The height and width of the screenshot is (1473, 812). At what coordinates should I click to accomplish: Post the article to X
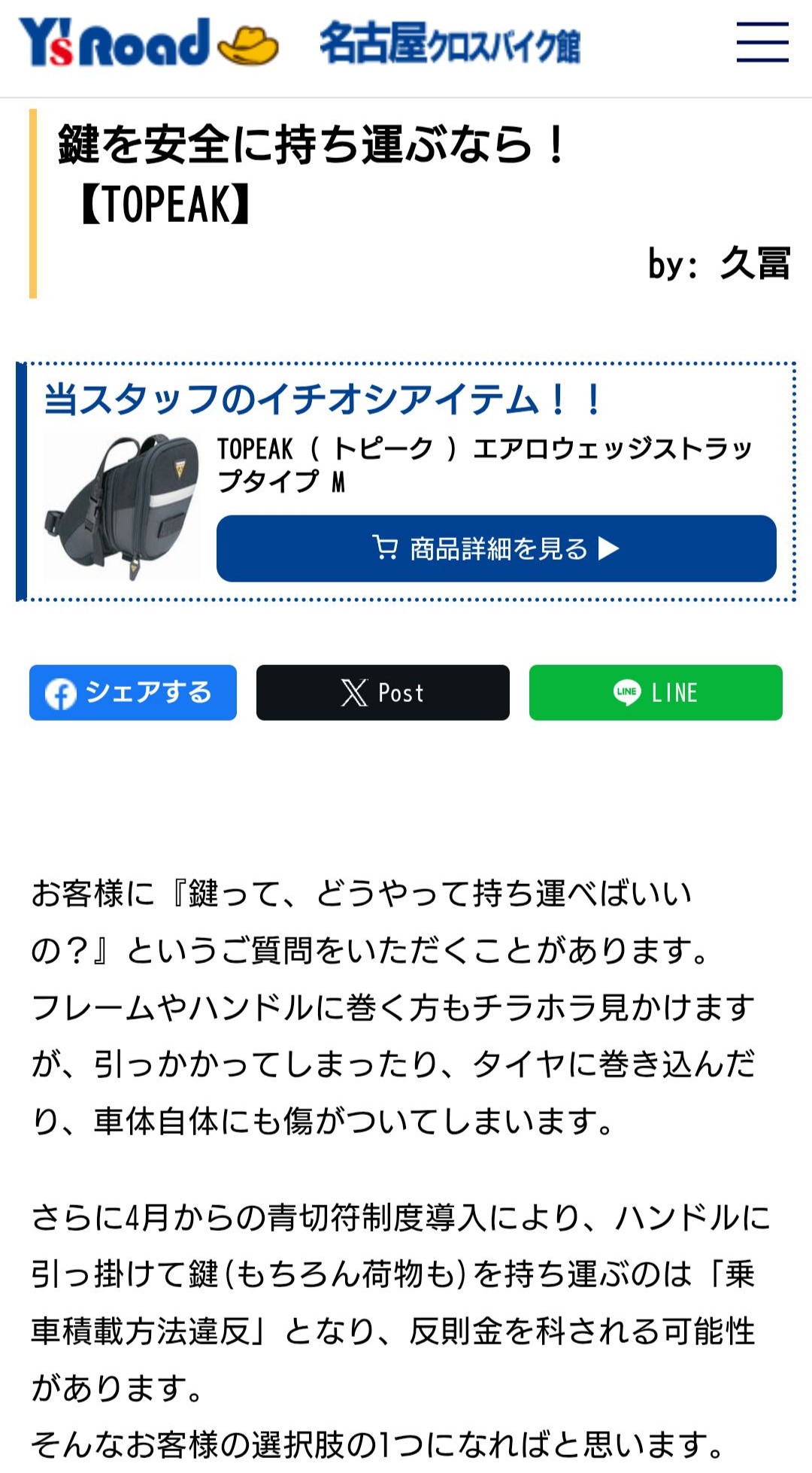pos(383,692)
